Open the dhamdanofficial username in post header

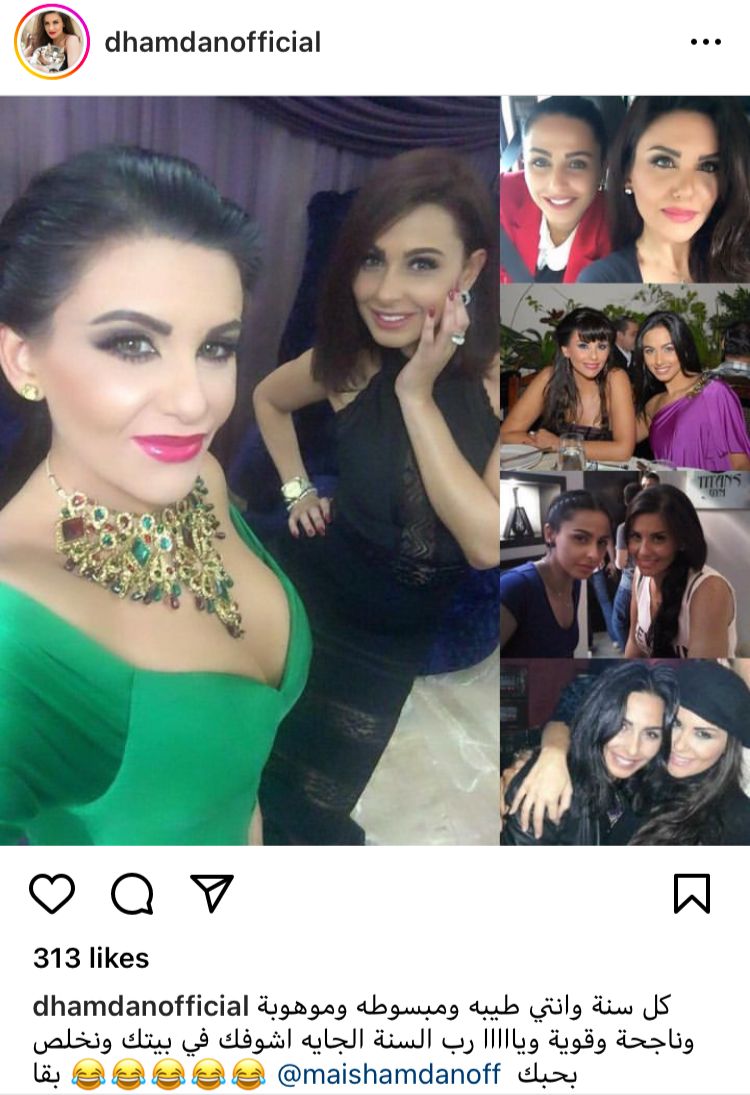coord(213,42)
